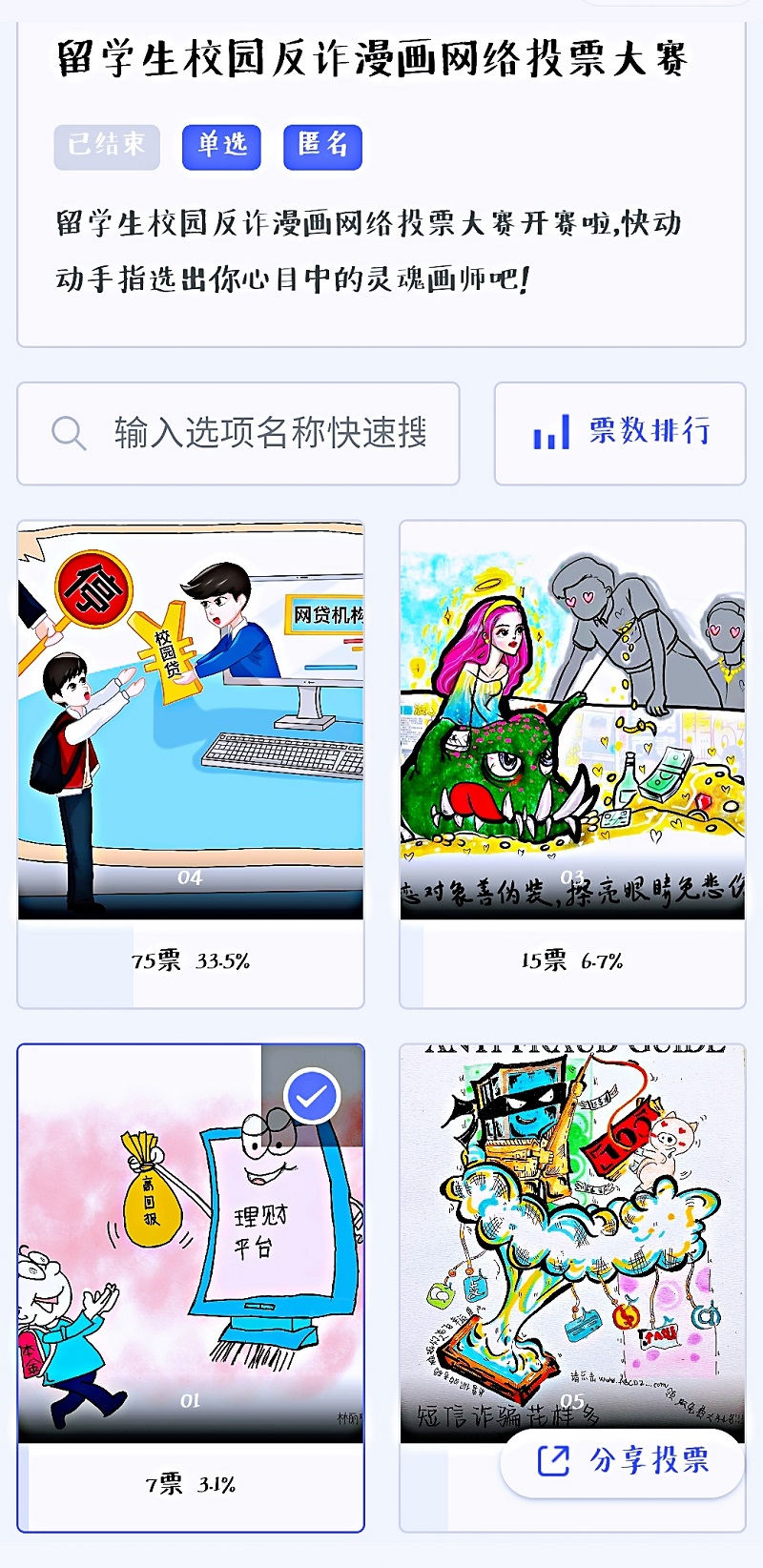Open the 票数排行 vote ranking
Image resolution: width=763 pixels, height=1568 pixels.
tap(620, 434)
